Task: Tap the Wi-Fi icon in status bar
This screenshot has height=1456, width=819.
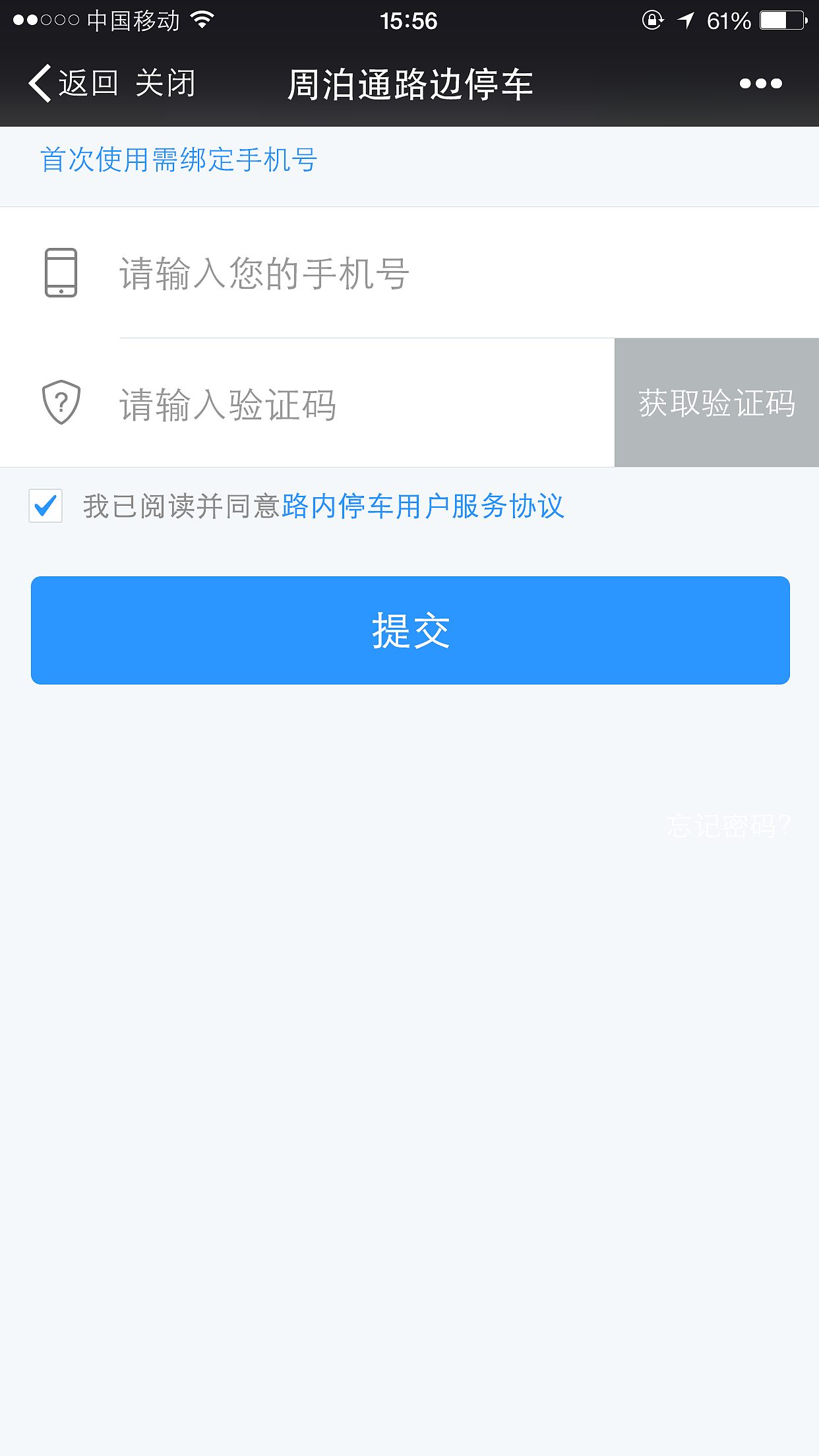Action: click(x=202, y=20)
